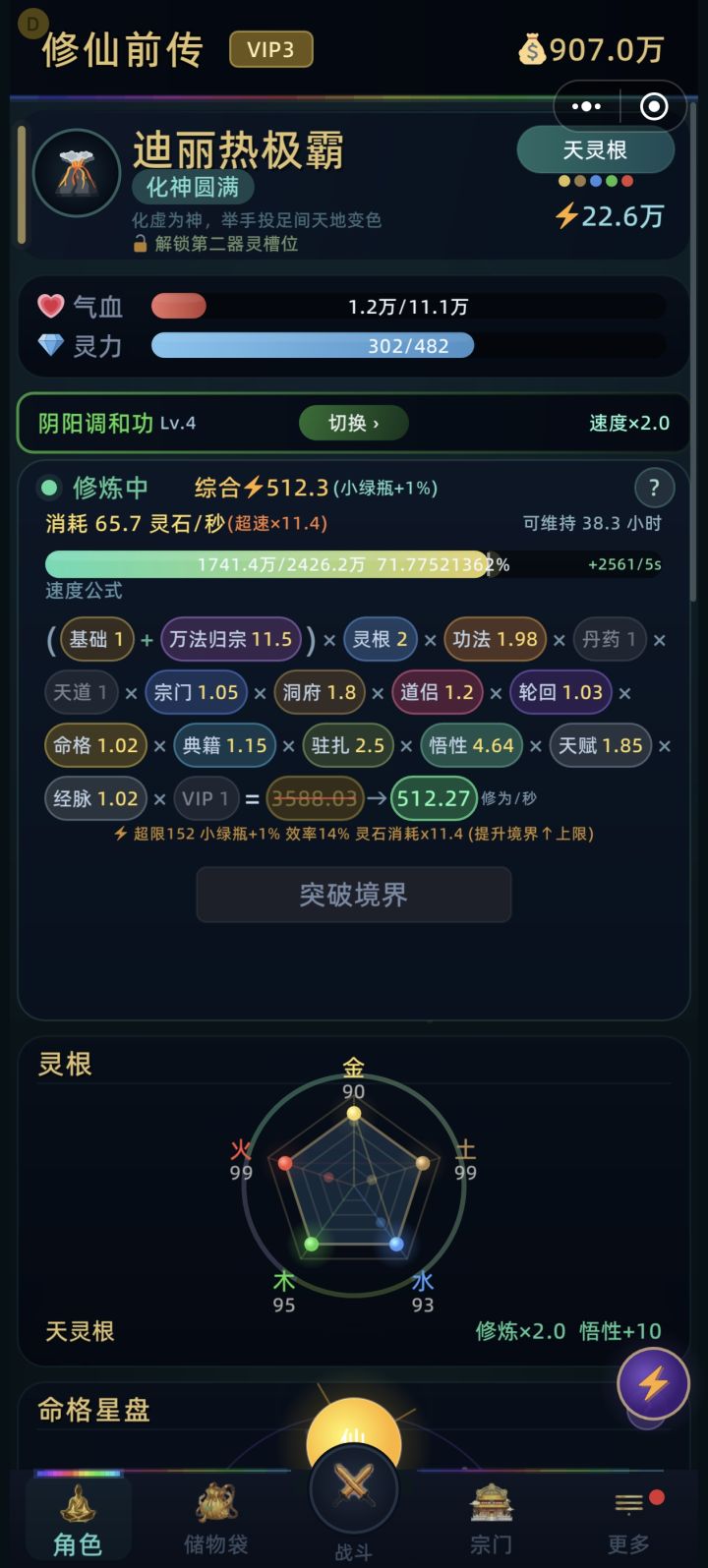Click the VIP3 badge

269,49
